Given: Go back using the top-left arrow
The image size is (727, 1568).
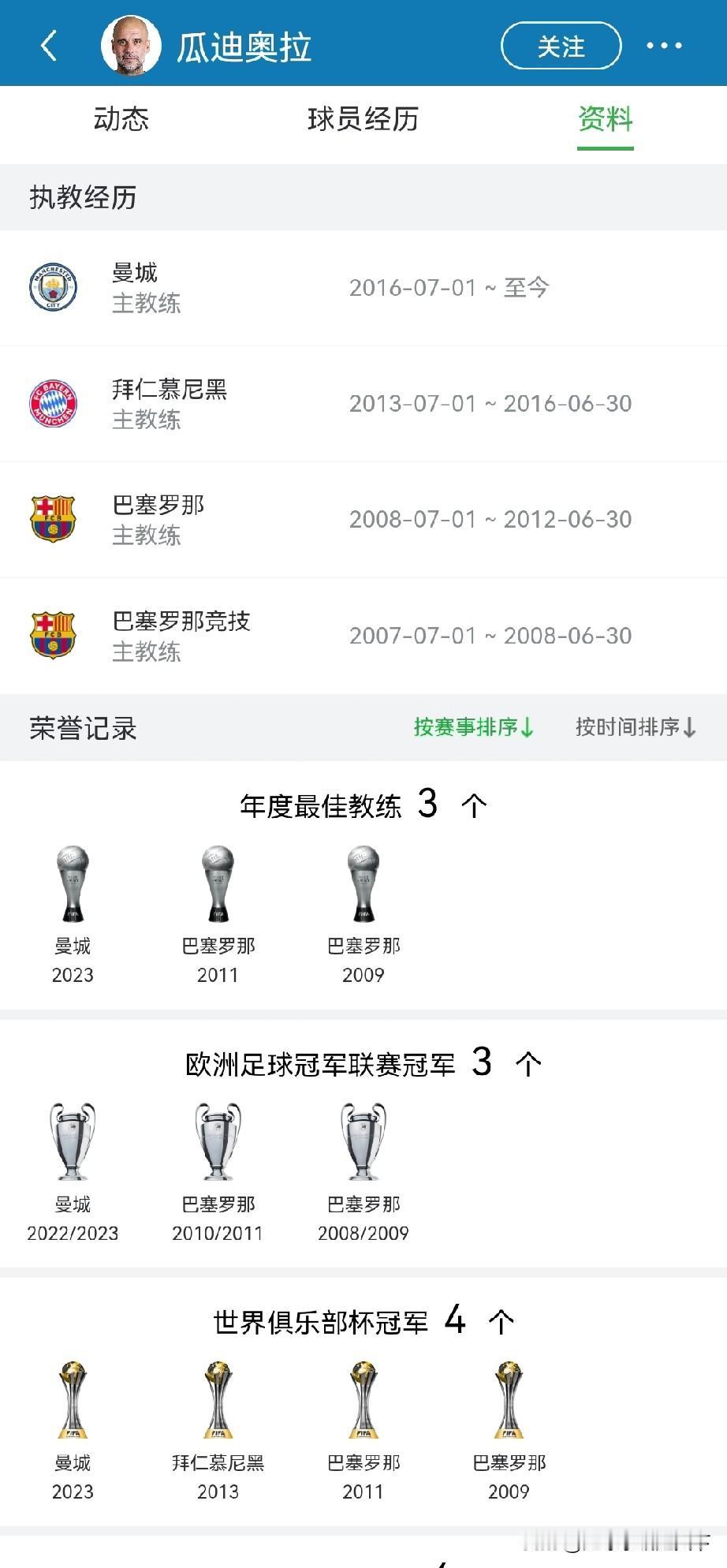Looking at the screenshot, I should pos(49,46).
